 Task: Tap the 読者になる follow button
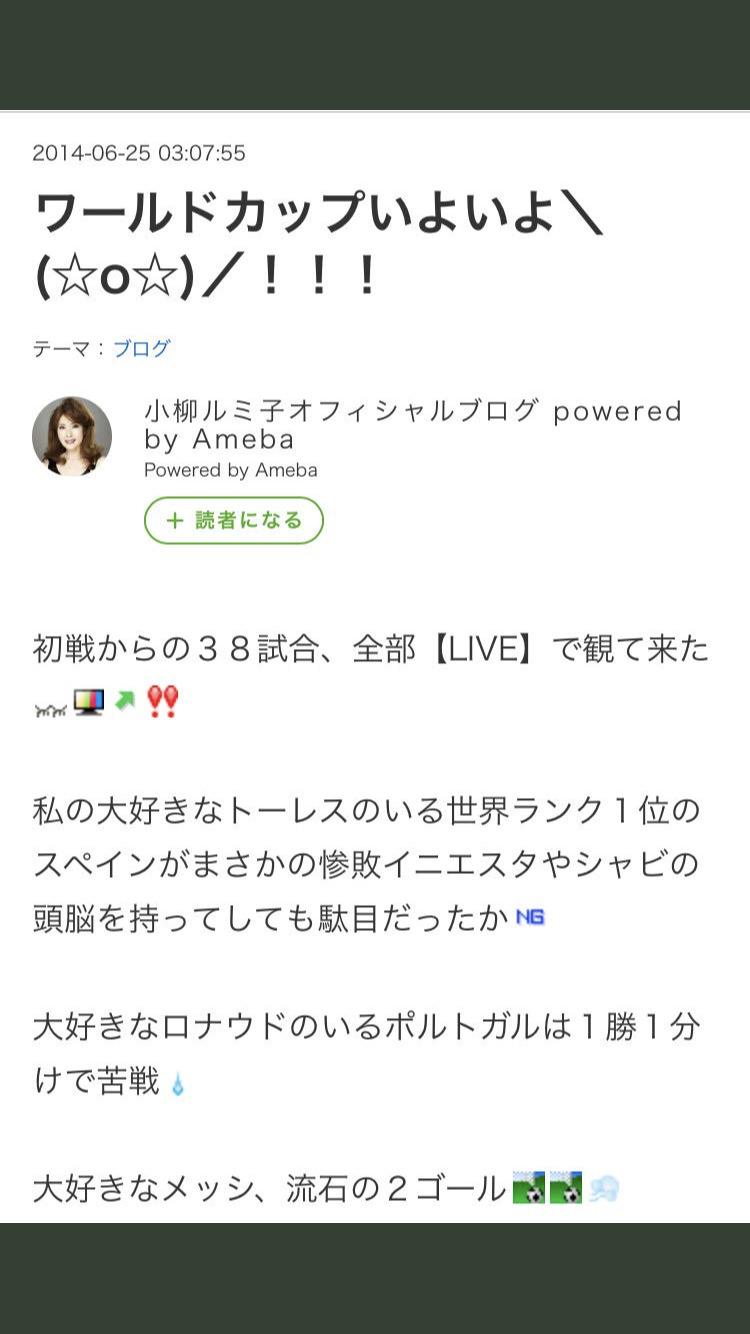click(x=234, y=520)
